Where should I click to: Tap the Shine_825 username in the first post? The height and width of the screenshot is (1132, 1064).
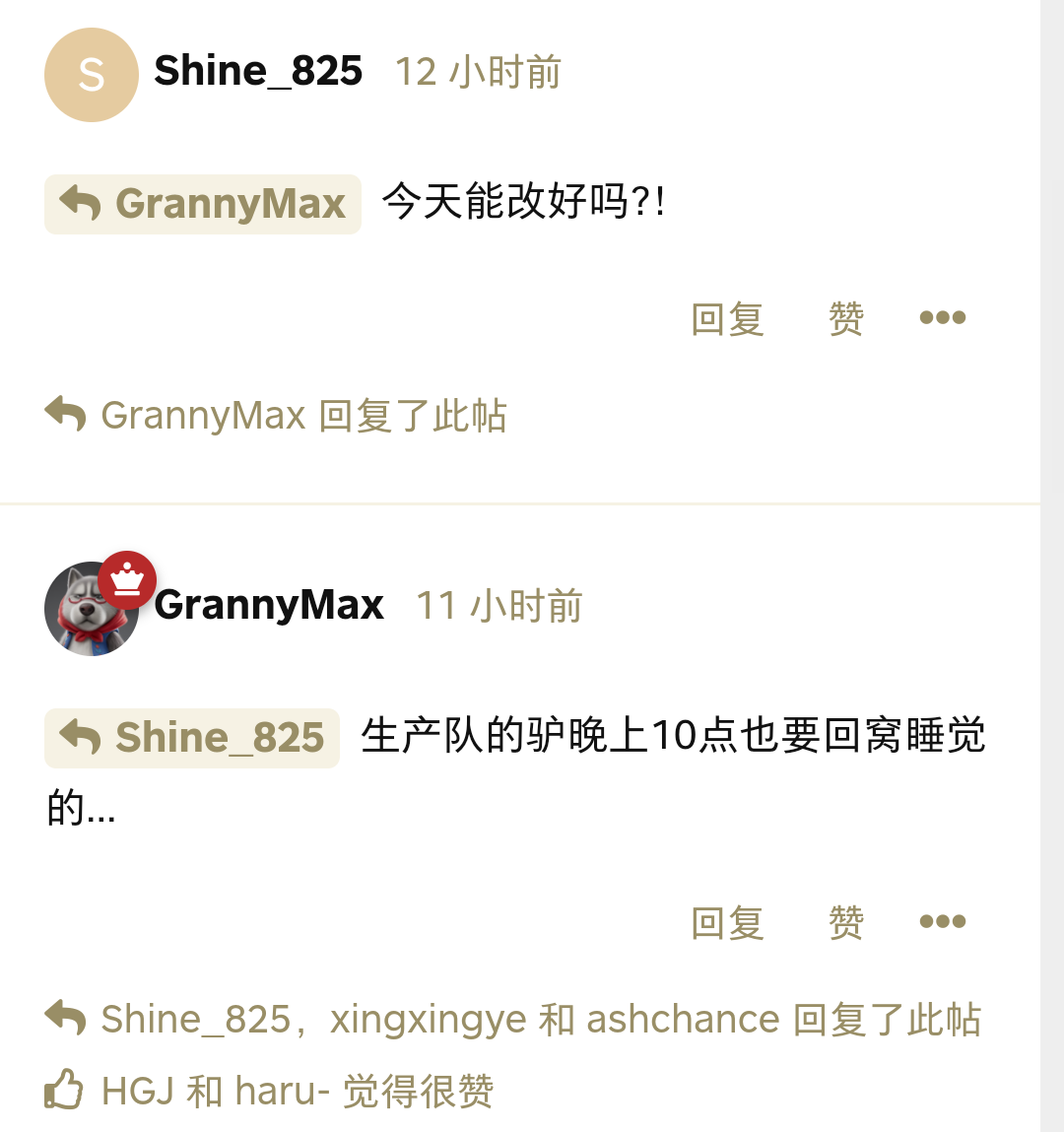[x=258, y=71]
